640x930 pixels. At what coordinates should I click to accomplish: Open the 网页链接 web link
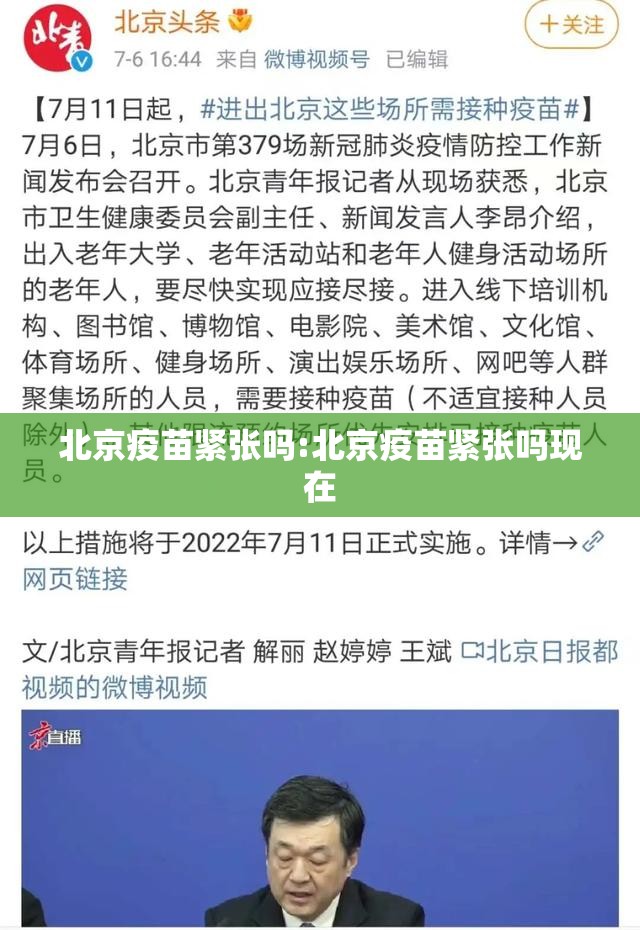pos(75,578)
